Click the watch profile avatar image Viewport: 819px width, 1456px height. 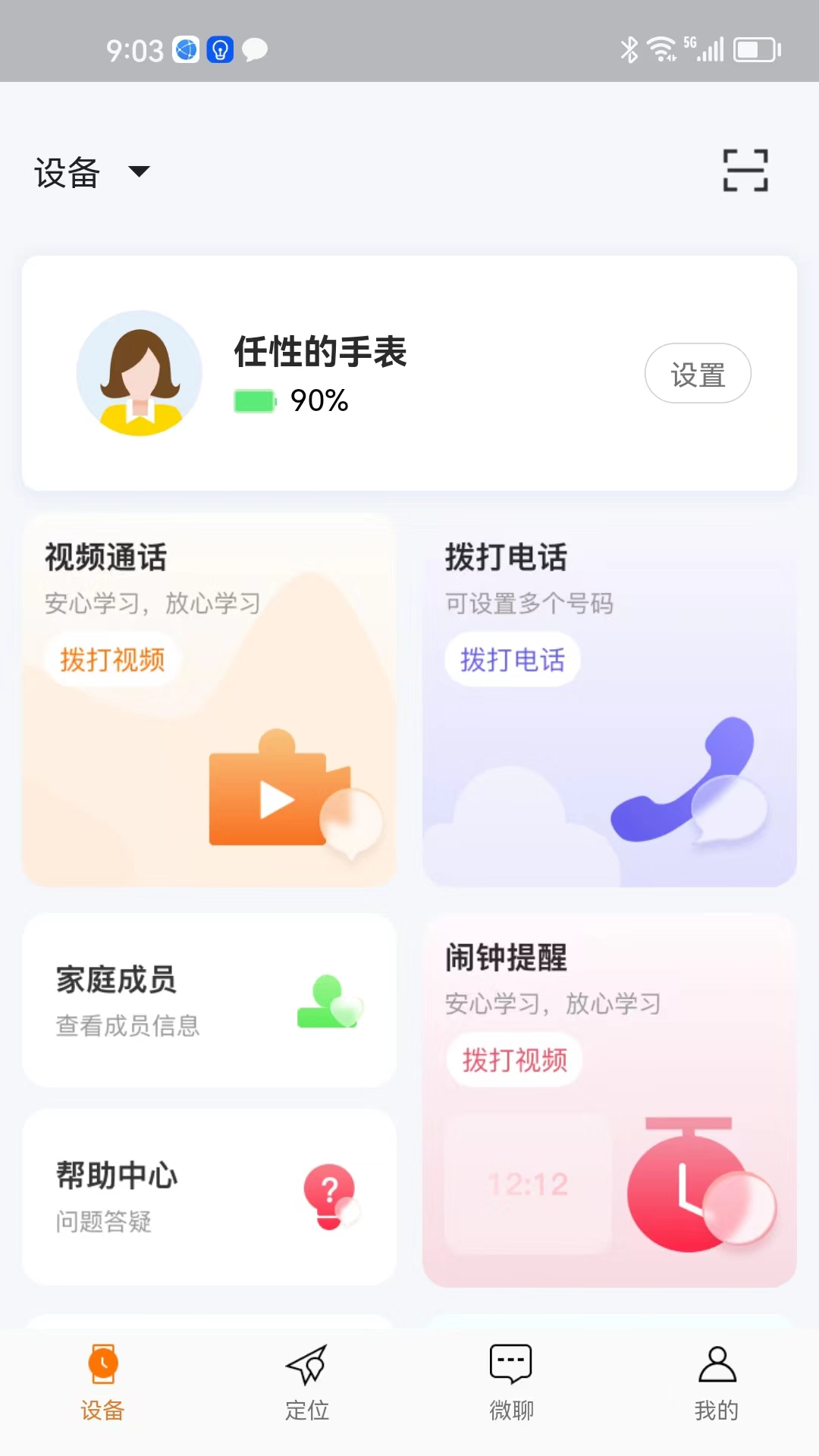click(x=140, y=372)
